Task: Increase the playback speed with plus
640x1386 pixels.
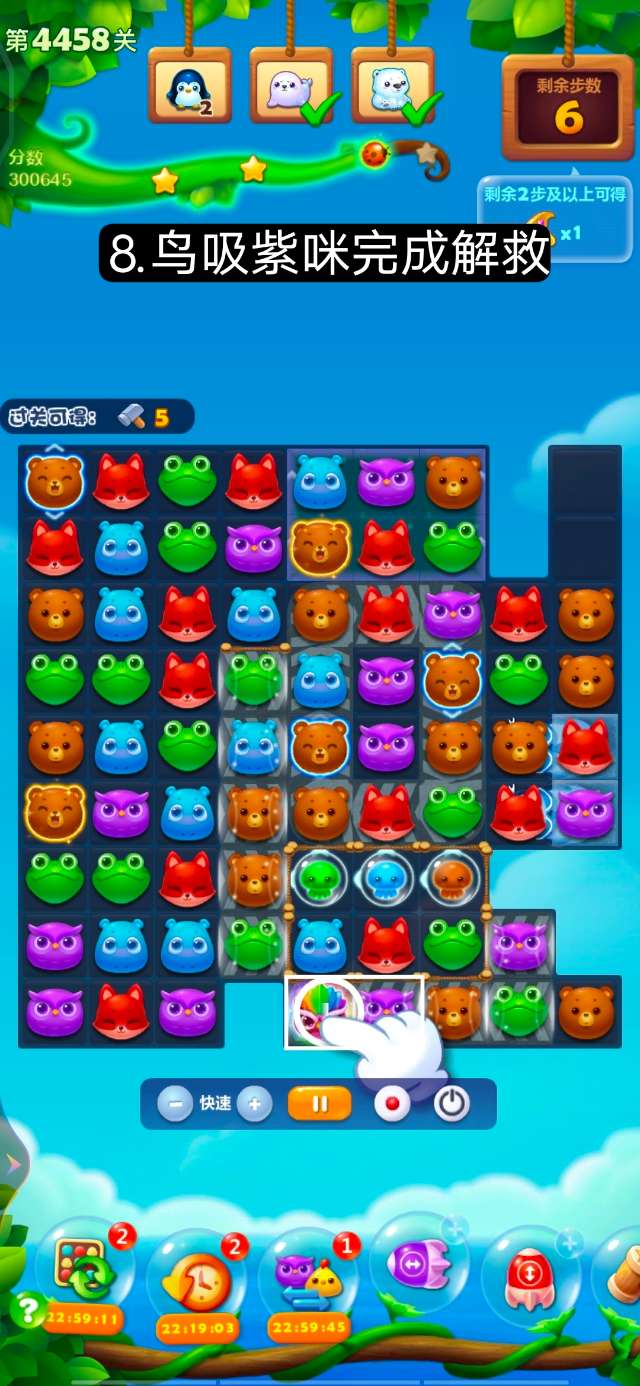Action: tap(255, 1104)
